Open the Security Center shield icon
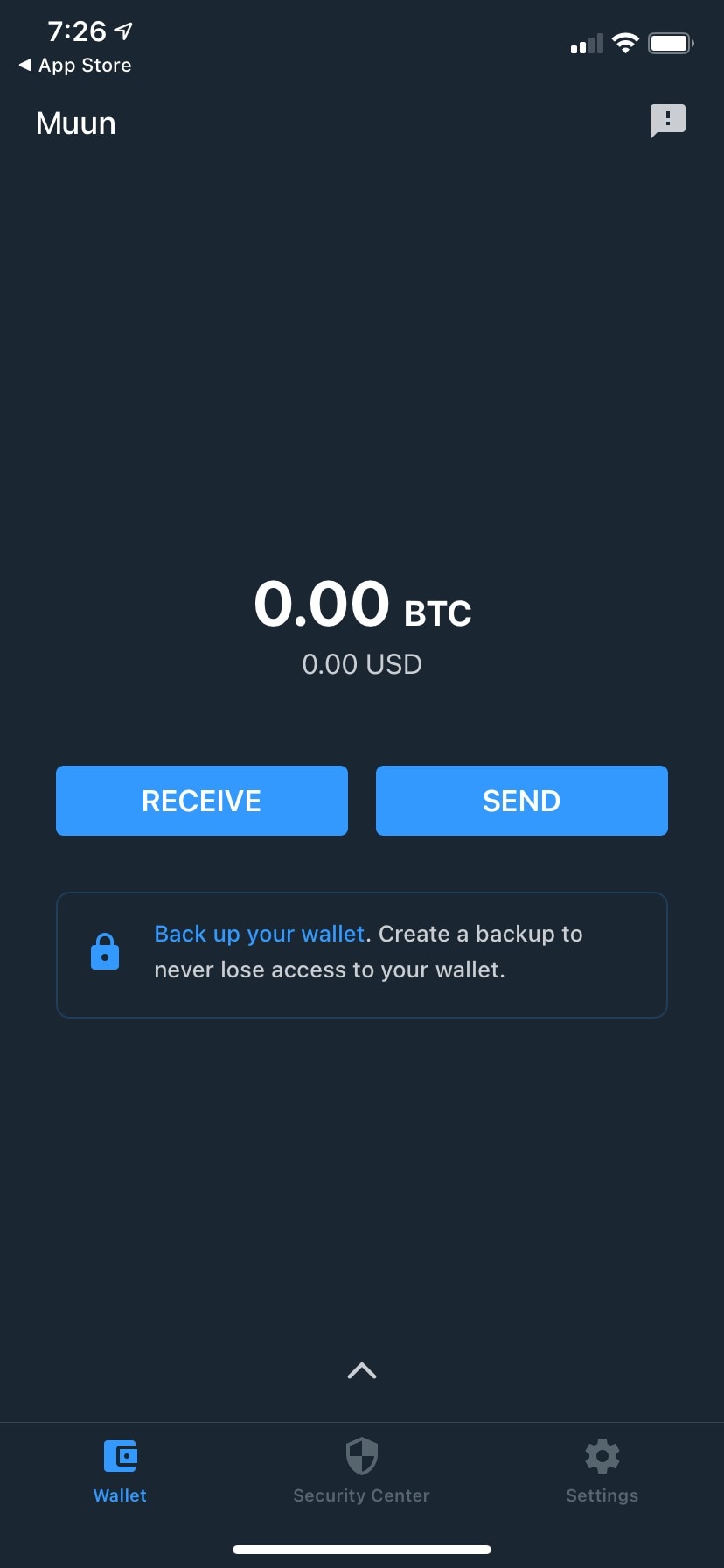Screen dimensions: 724x1568 [x=361, y=1456]
